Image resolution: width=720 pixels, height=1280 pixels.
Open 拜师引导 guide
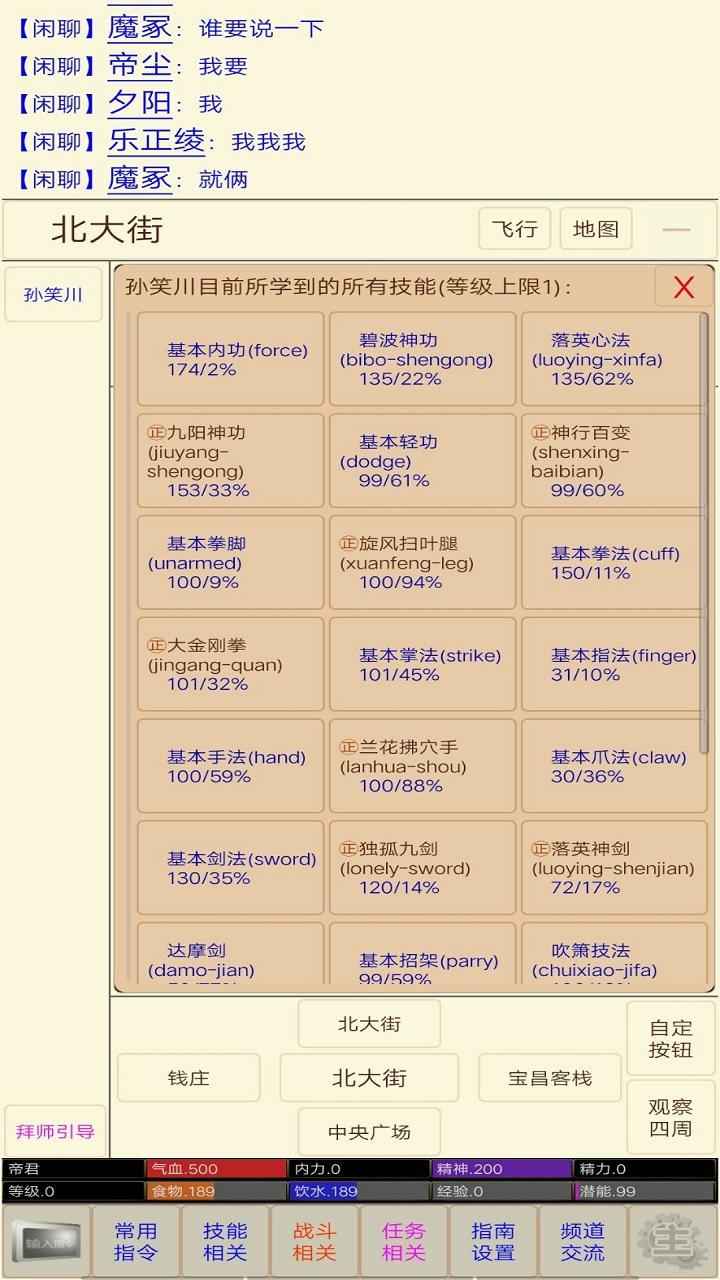55,1131
